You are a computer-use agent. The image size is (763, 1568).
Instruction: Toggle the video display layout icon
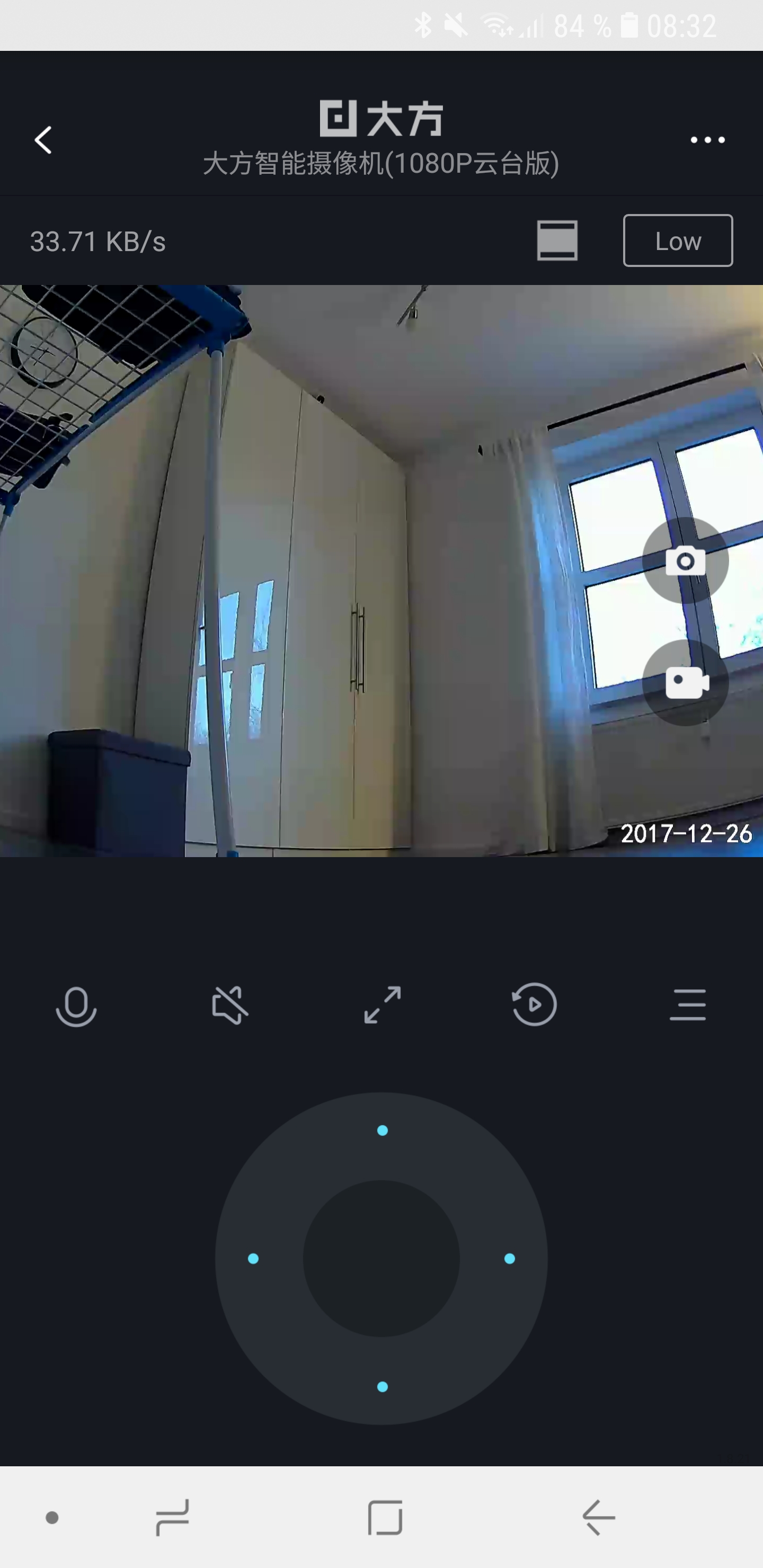556,241
